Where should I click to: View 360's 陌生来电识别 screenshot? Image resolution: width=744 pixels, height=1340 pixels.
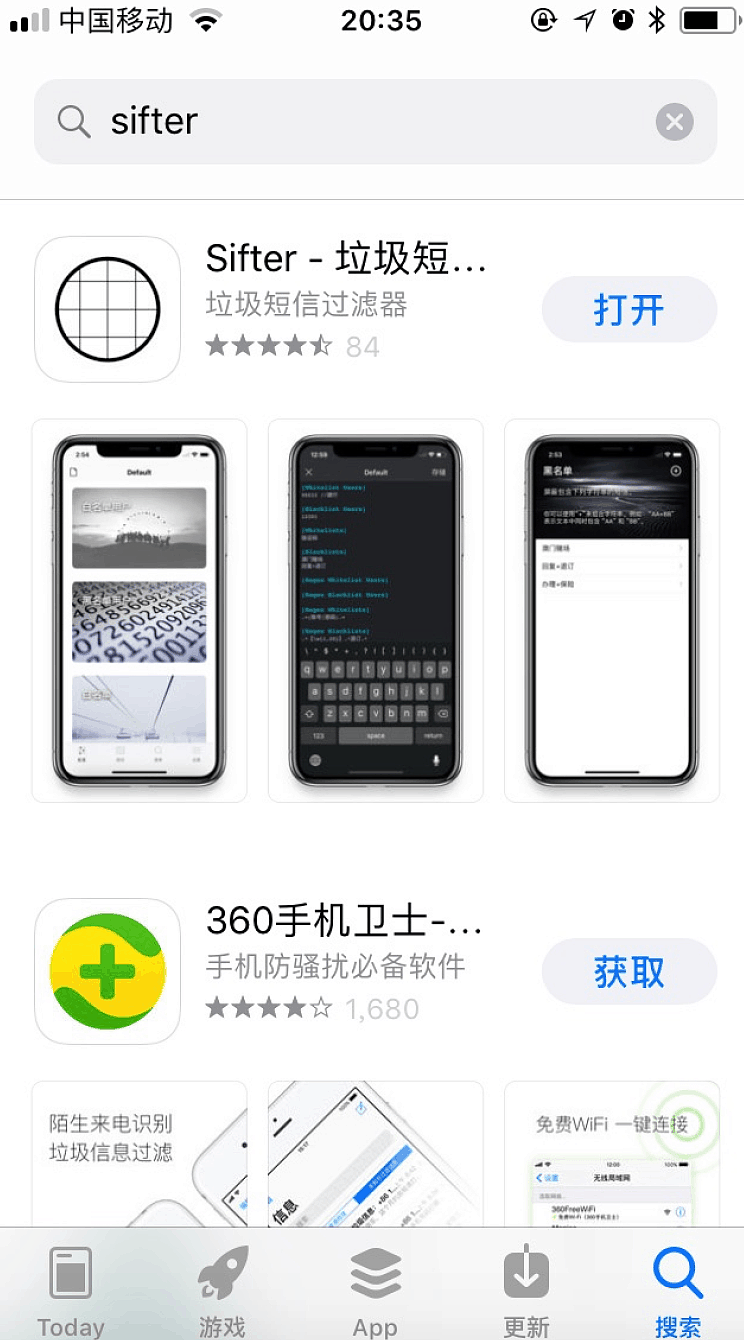pos(139,1155)
